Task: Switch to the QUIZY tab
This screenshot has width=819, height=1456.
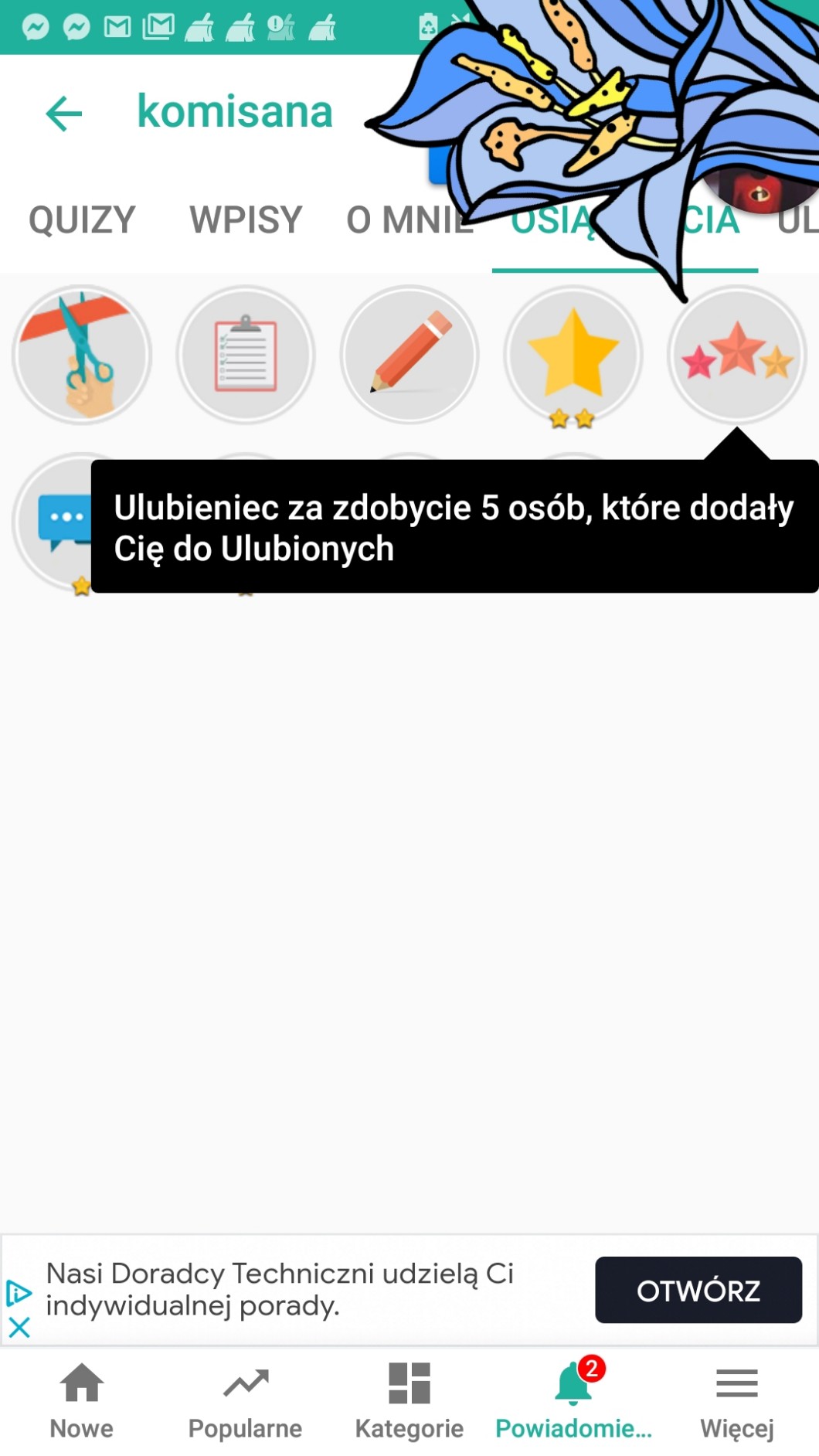Action: (x=82, y=220)
